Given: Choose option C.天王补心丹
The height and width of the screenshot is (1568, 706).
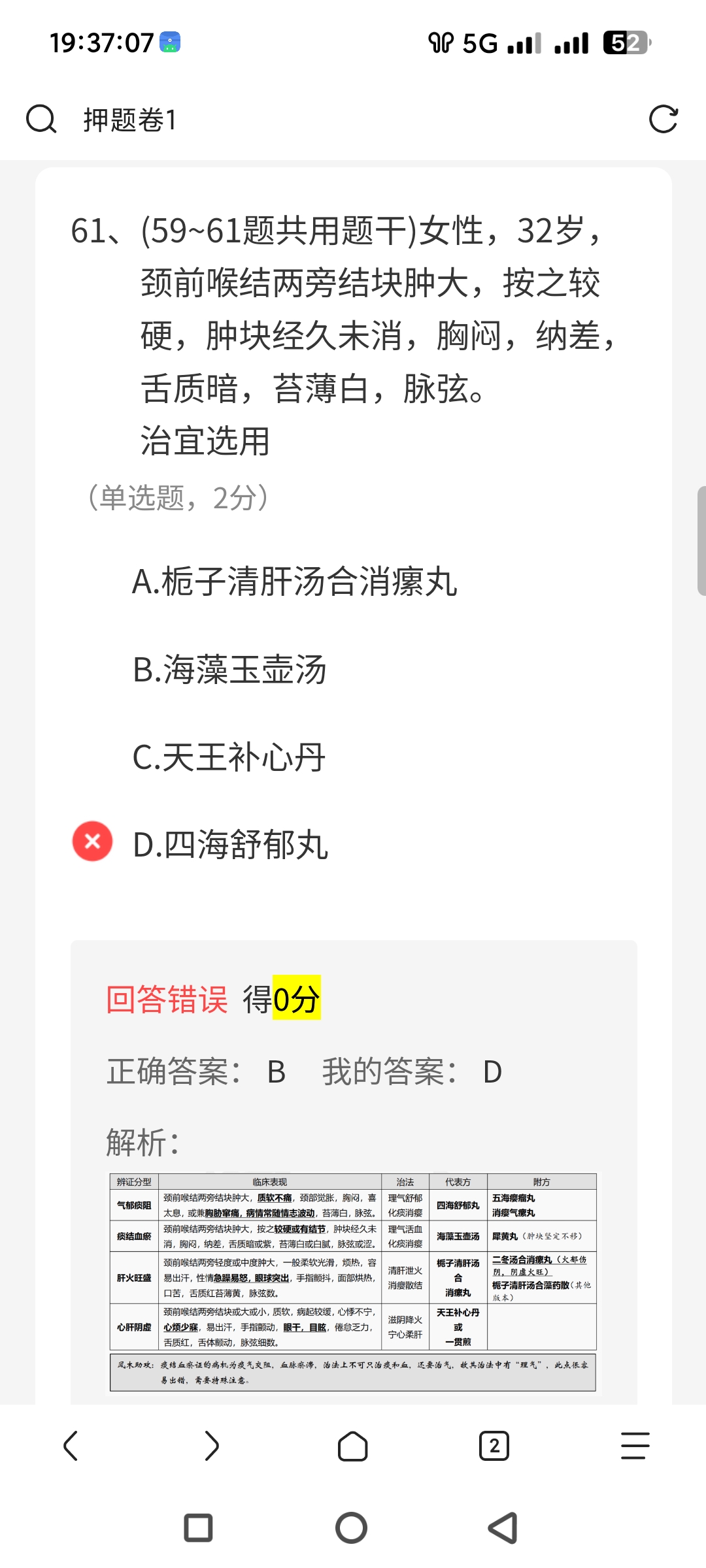Looking at the screenshot, I should tap(229, 758).
